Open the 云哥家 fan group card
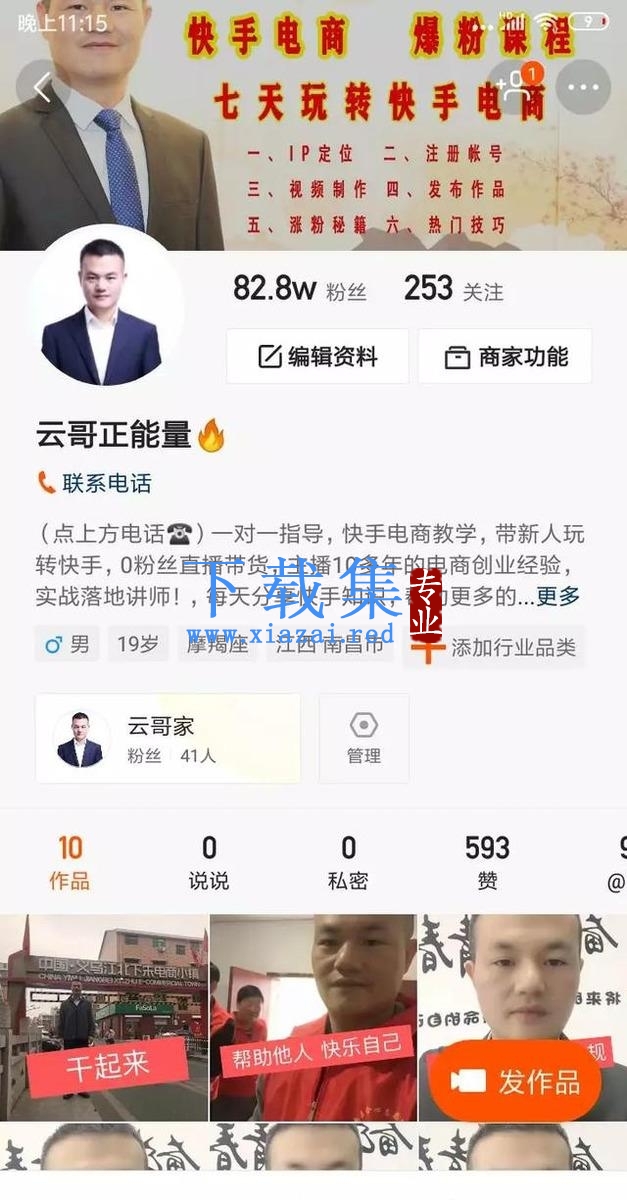627x1200 pixels. tap(168, 738)
